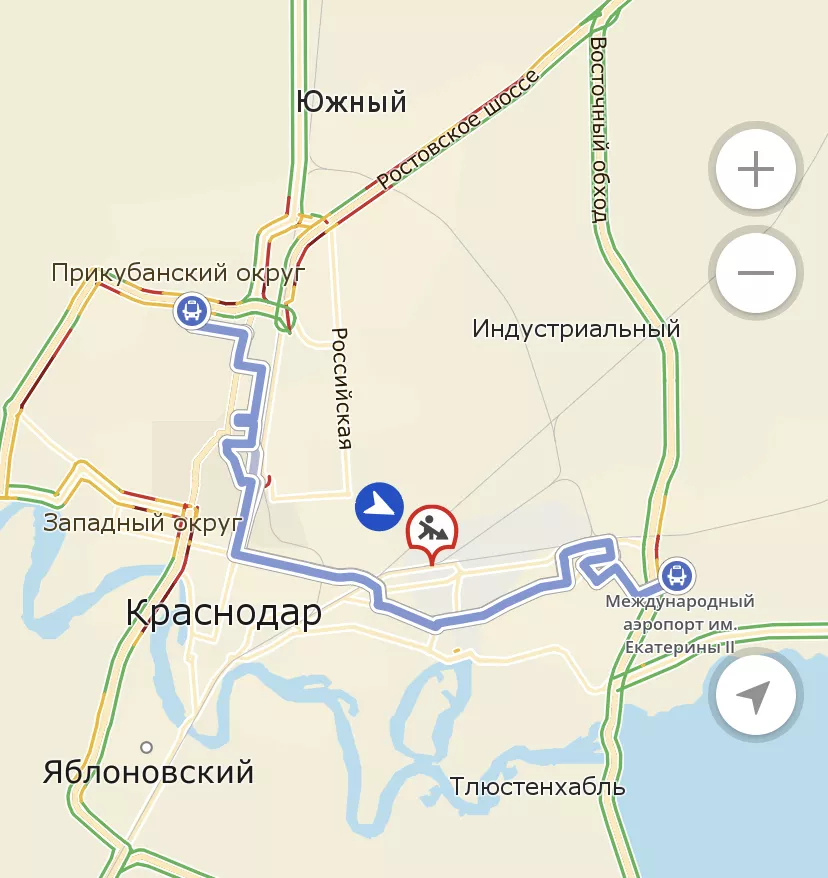Zoom in on the map
Viewport: 828px width, 878px height.
click(756, 170)
